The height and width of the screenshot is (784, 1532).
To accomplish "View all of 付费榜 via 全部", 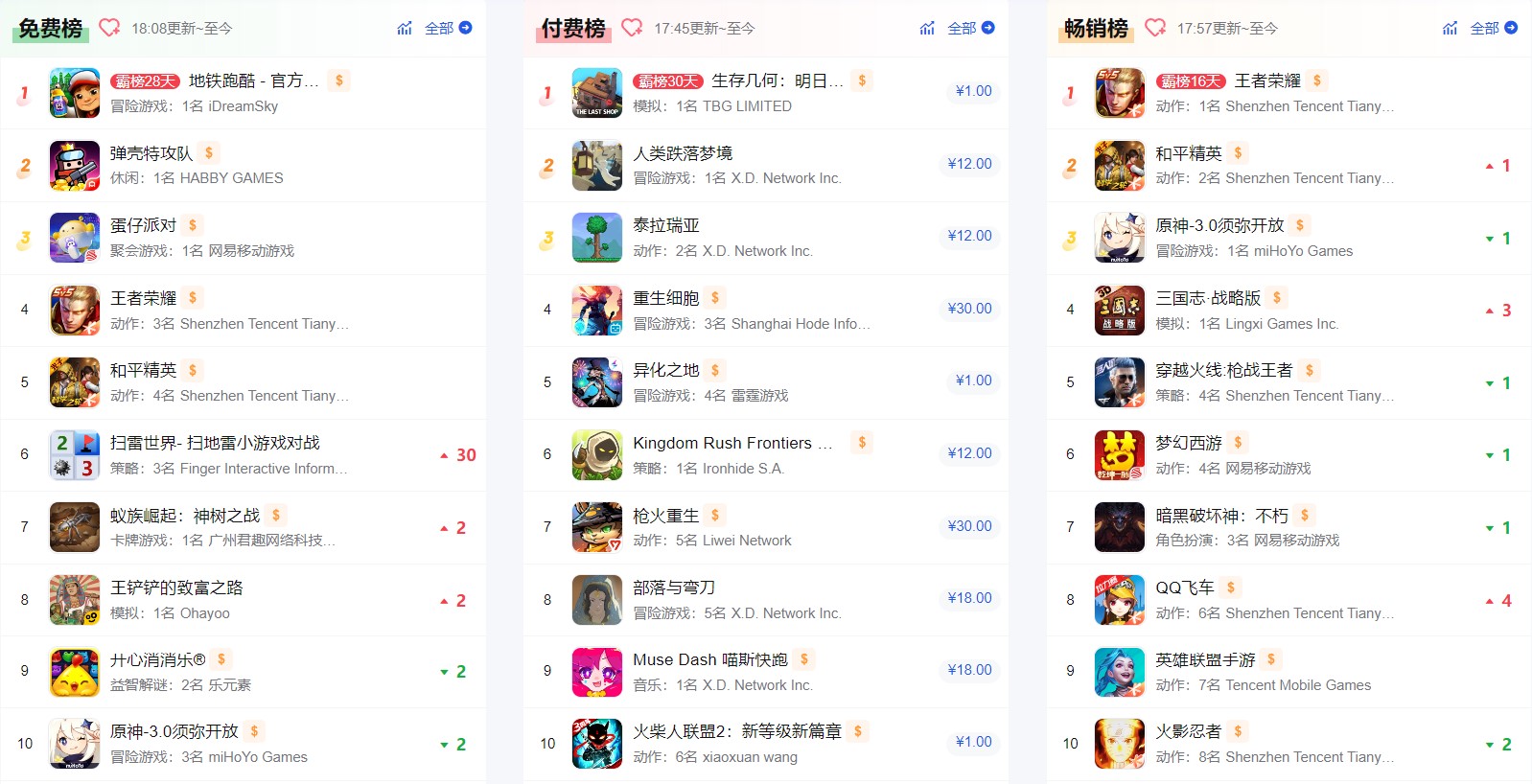I will (x=970, y=28).
